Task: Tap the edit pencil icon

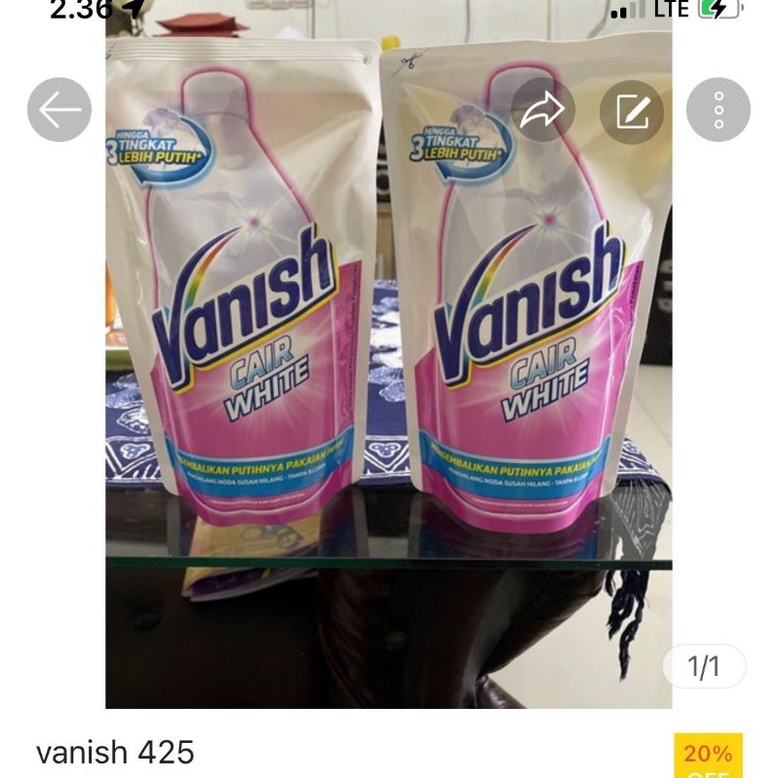Action: tap(632, 110)
